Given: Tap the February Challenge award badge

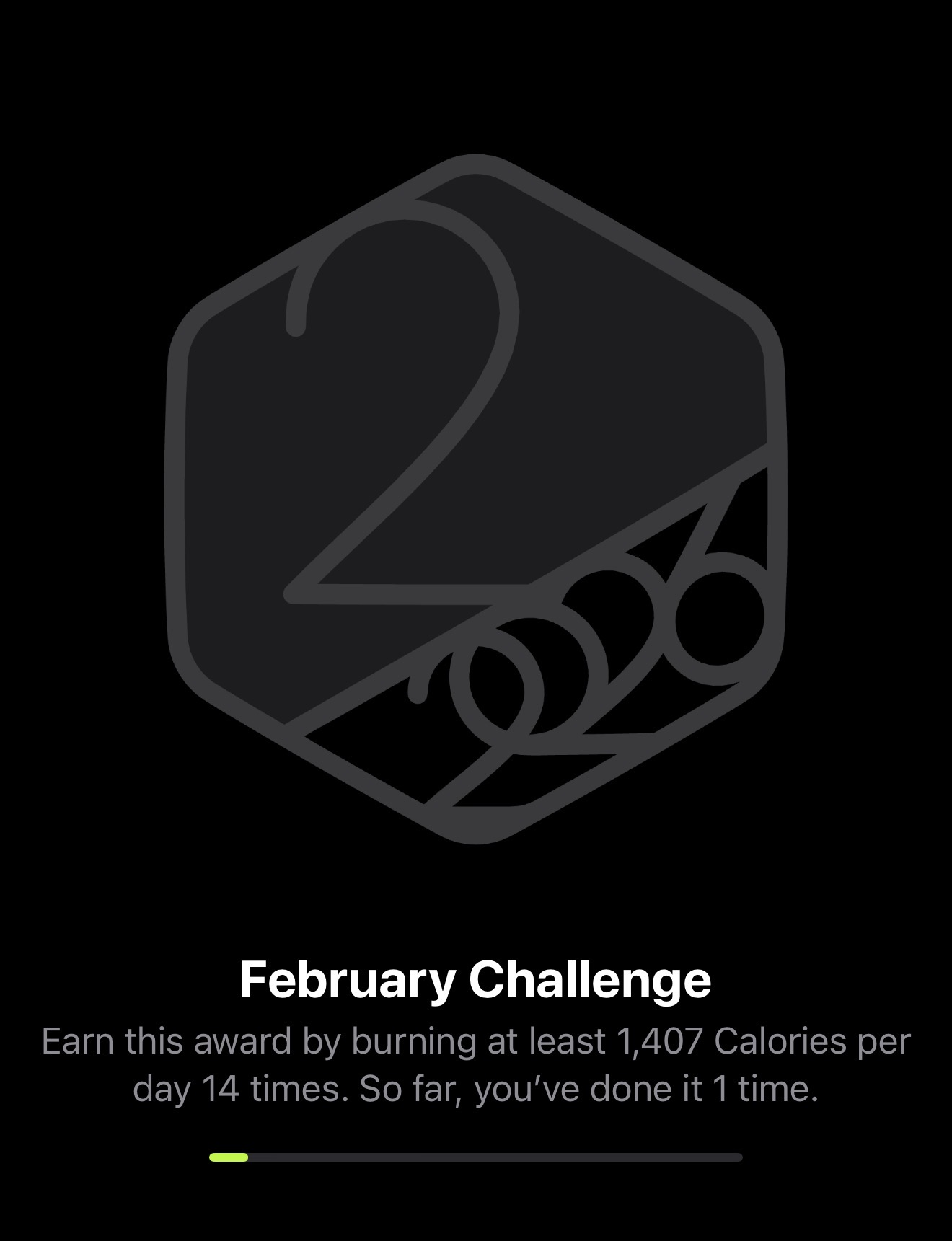Looking at the screenshot, I should pos(476,498).
